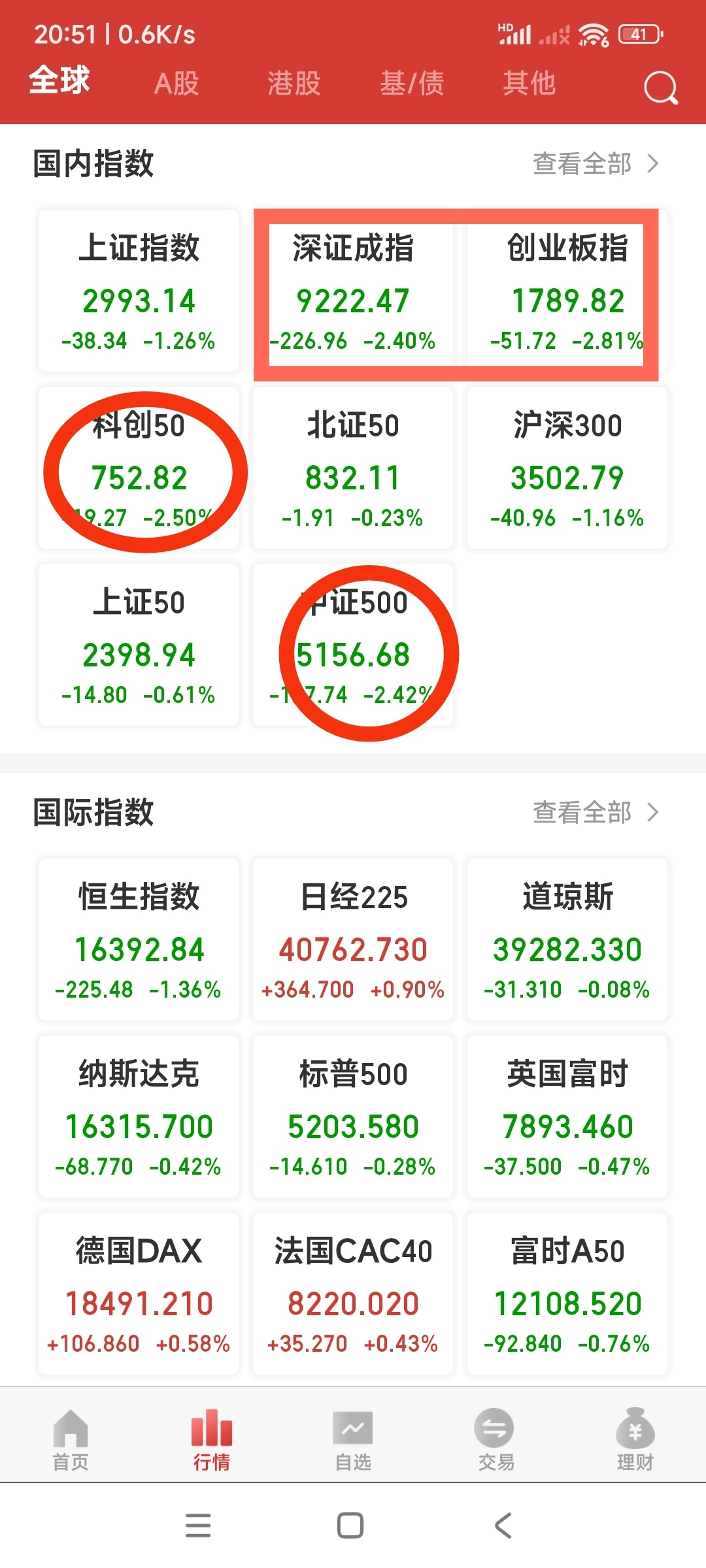Expand 查看全部 chevron for 国际指数

point(652,813)
